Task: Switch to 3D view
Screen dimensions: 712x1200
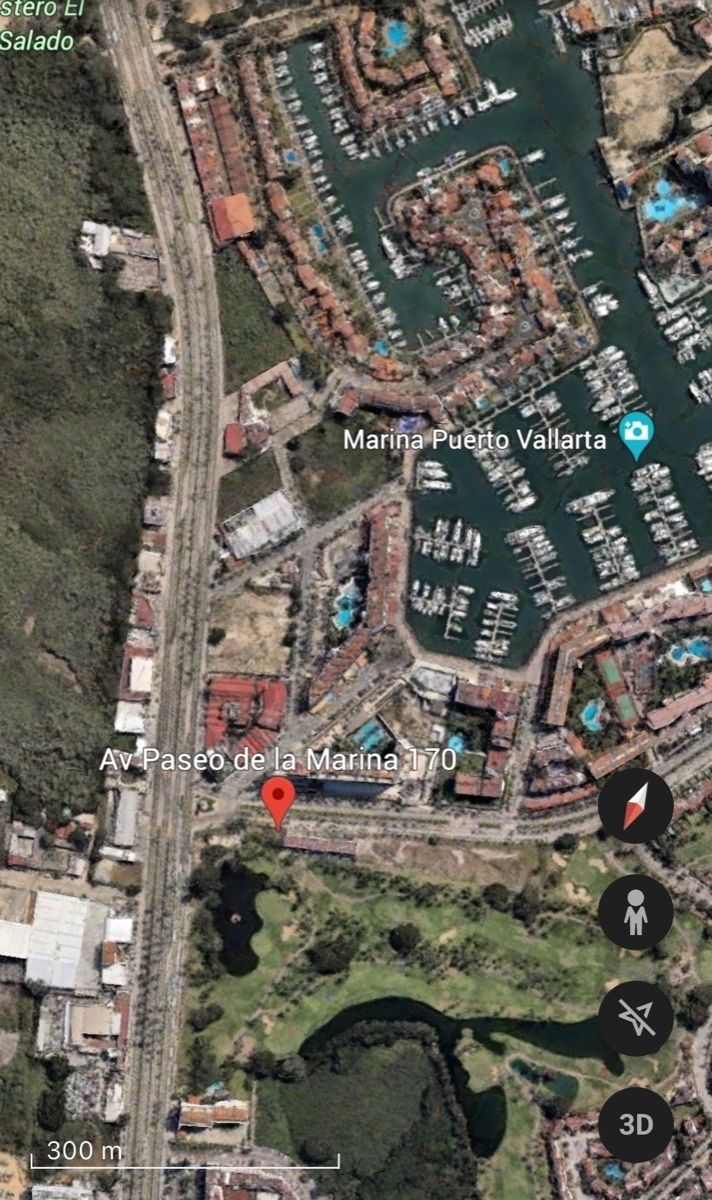Action: point(635,1124)
